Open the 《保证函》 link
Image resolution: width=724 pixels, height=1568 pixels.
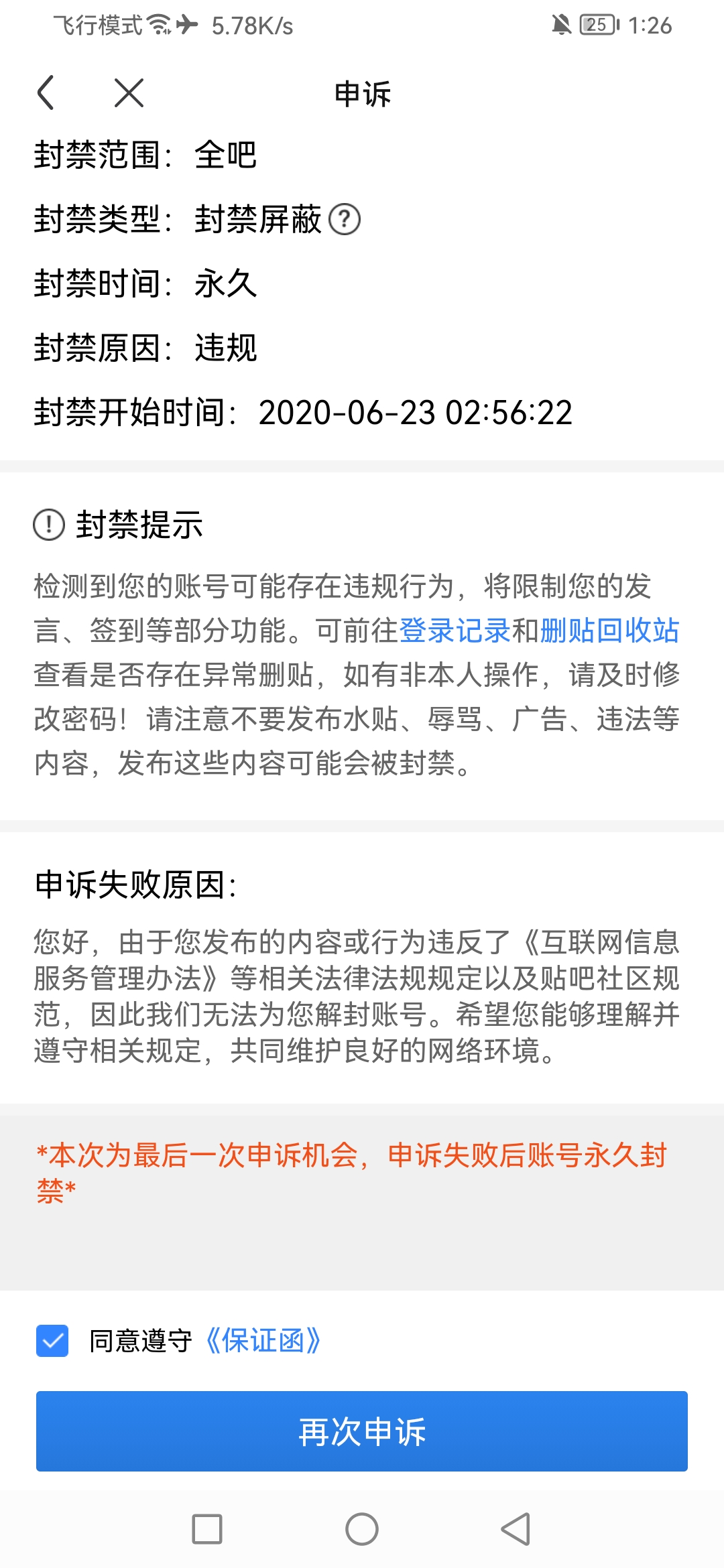point(263,1341)
